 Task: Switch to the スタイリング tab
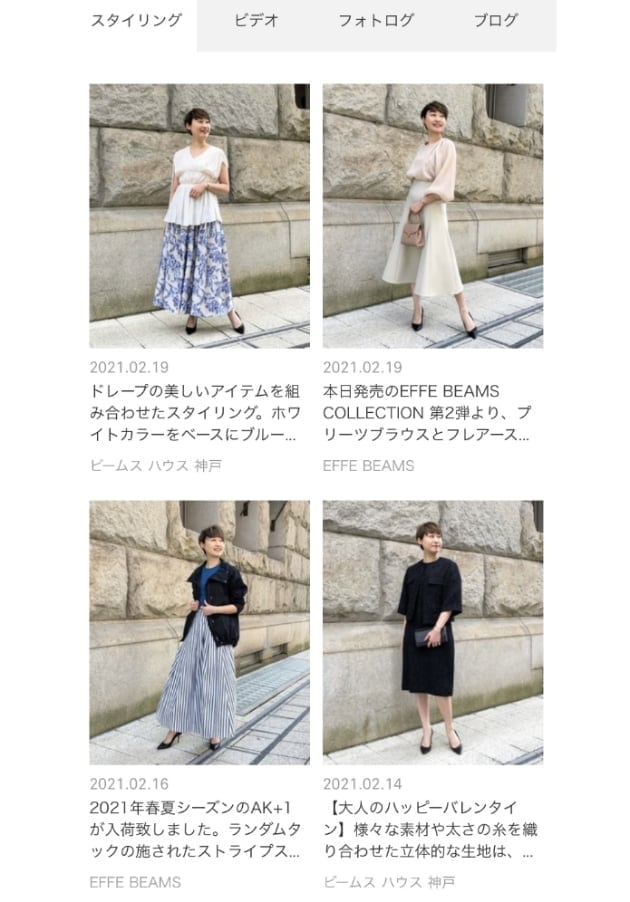[137, 20]
